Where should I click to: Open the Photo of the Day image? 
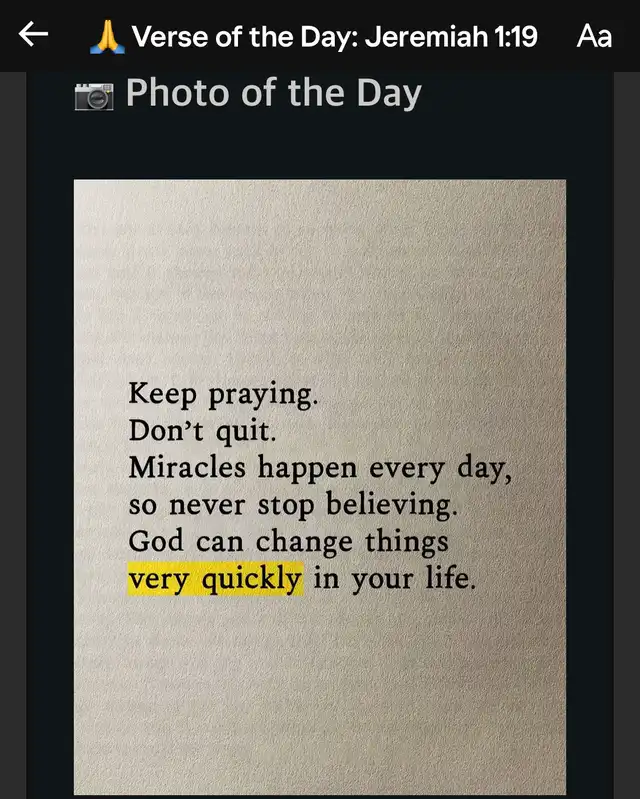pos(320,487)
